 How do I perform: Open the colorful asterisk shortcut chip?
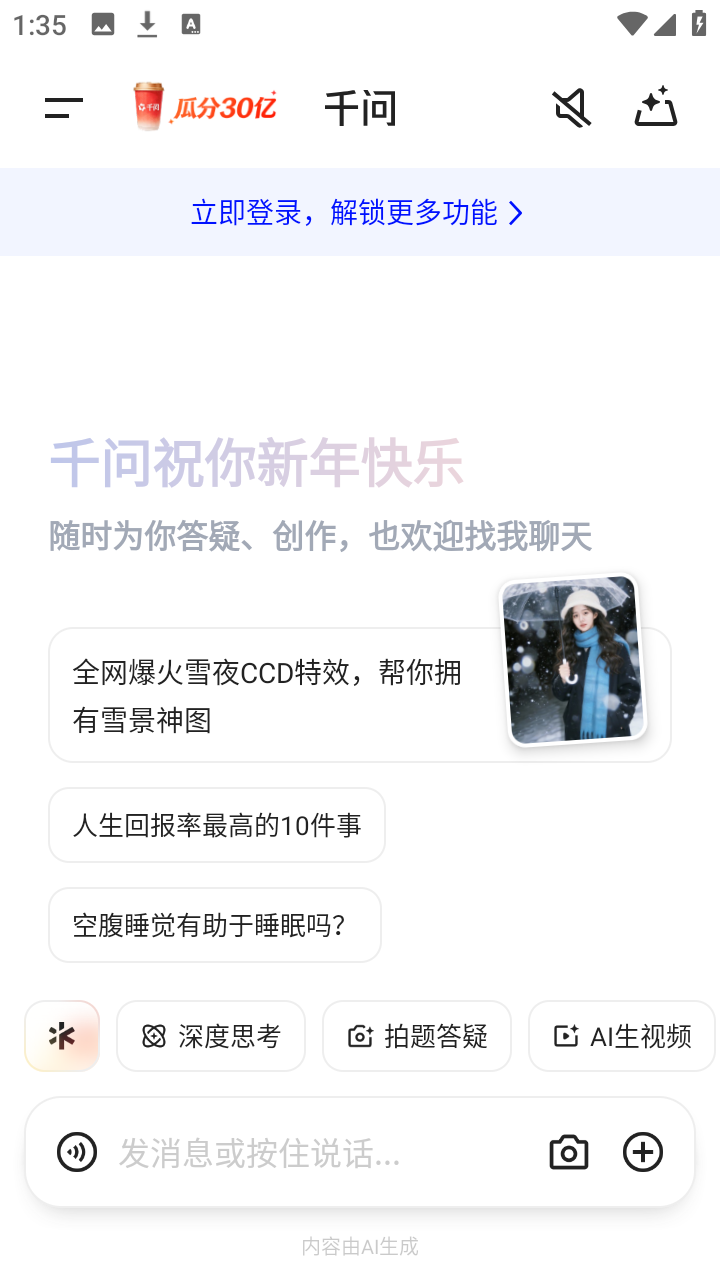(x=62, y=1036)
